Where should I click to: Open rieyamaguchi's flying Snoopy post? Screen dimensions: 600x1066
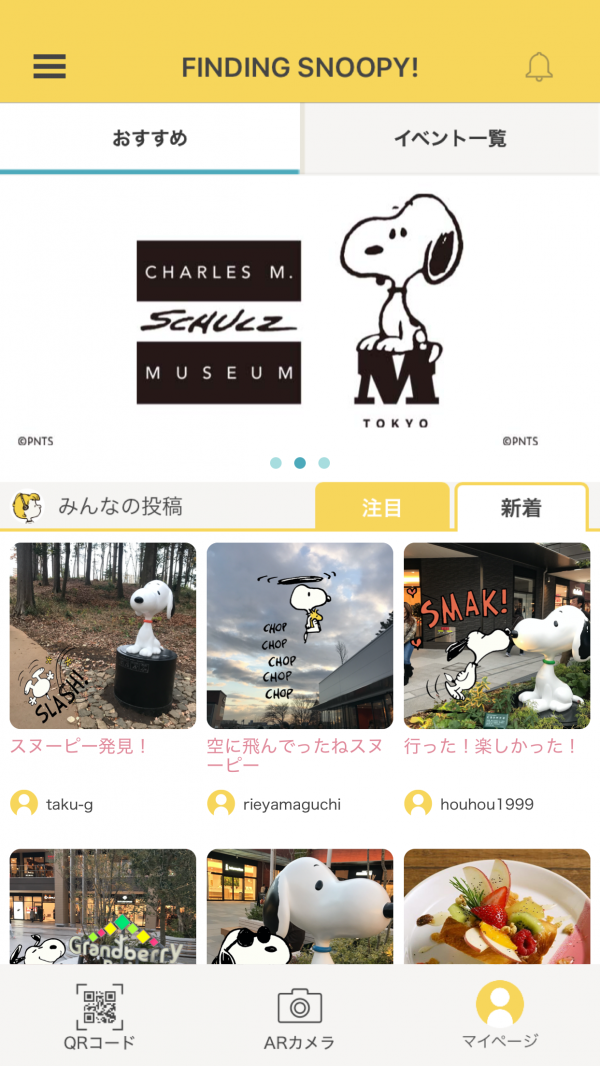(x=300, y=636)
